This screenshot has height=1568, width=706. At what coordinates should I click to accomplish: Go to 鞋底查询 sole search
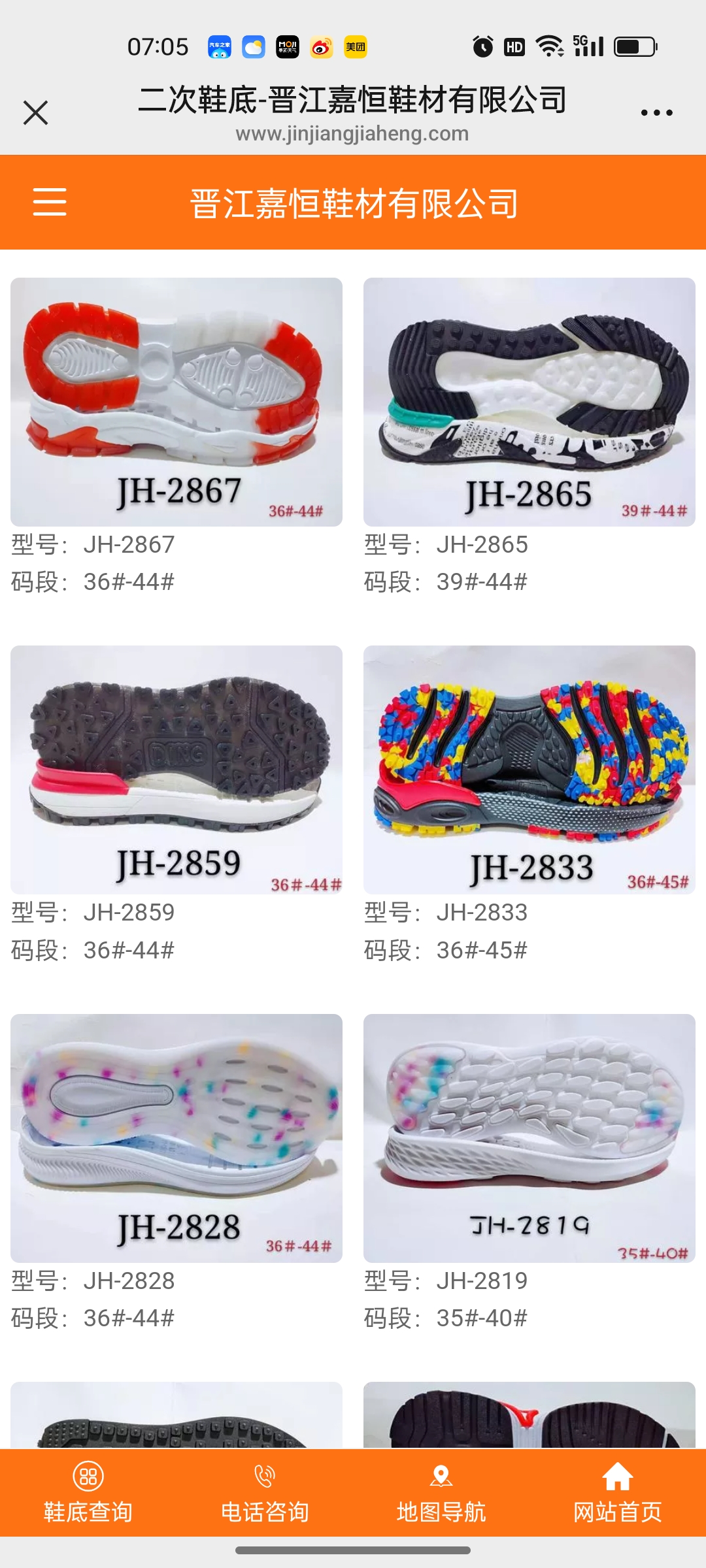pos(88,1492)
